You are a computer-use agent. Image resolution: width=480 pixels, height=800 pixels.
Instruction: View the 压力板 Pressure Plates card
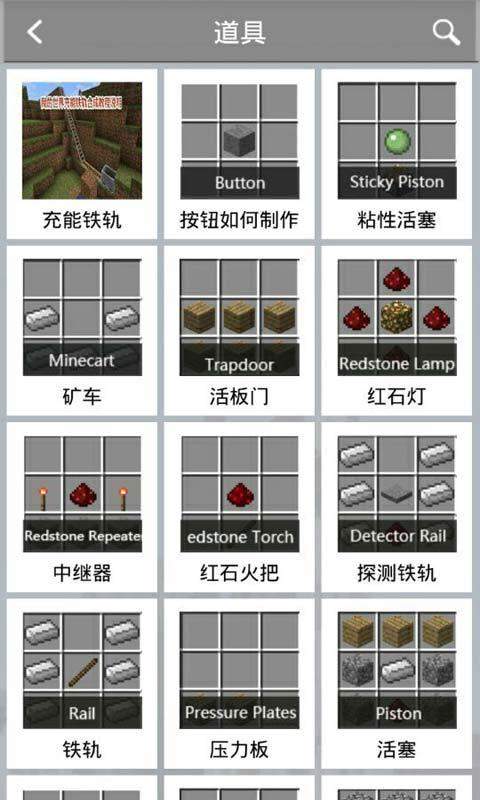pos(239,684)
